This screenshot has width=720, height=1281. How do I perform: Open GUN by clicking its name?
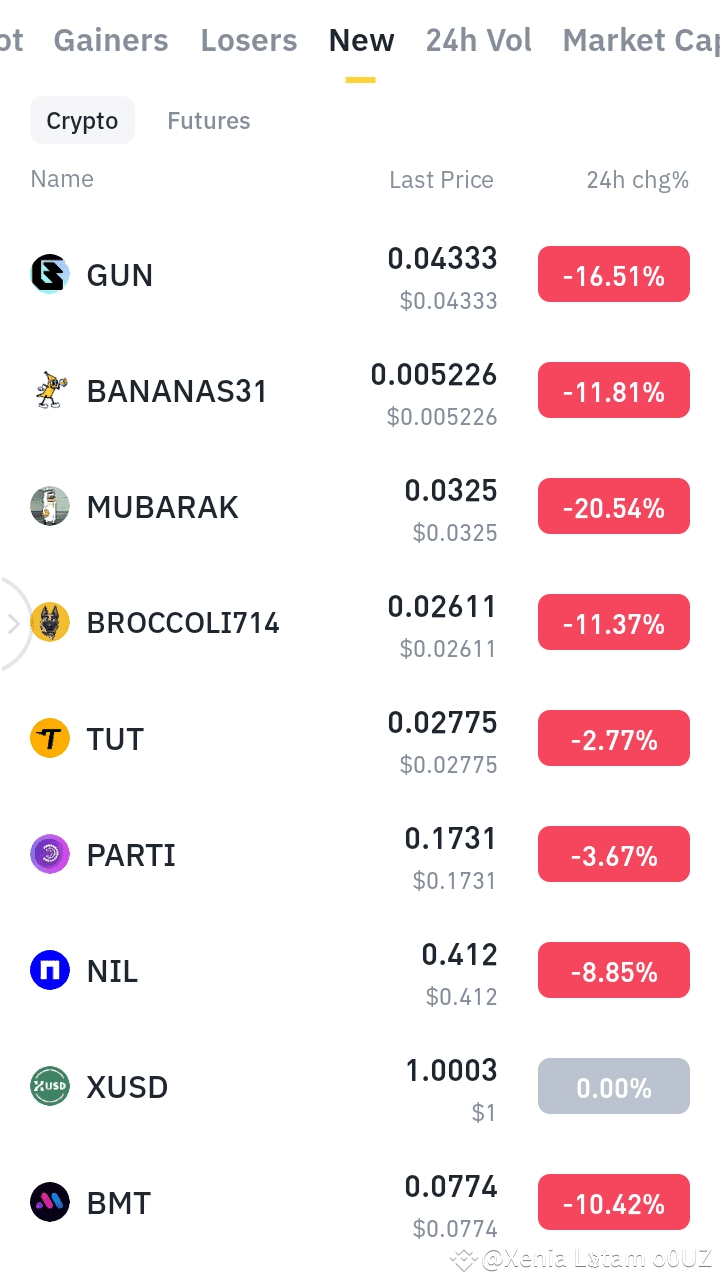119,274
